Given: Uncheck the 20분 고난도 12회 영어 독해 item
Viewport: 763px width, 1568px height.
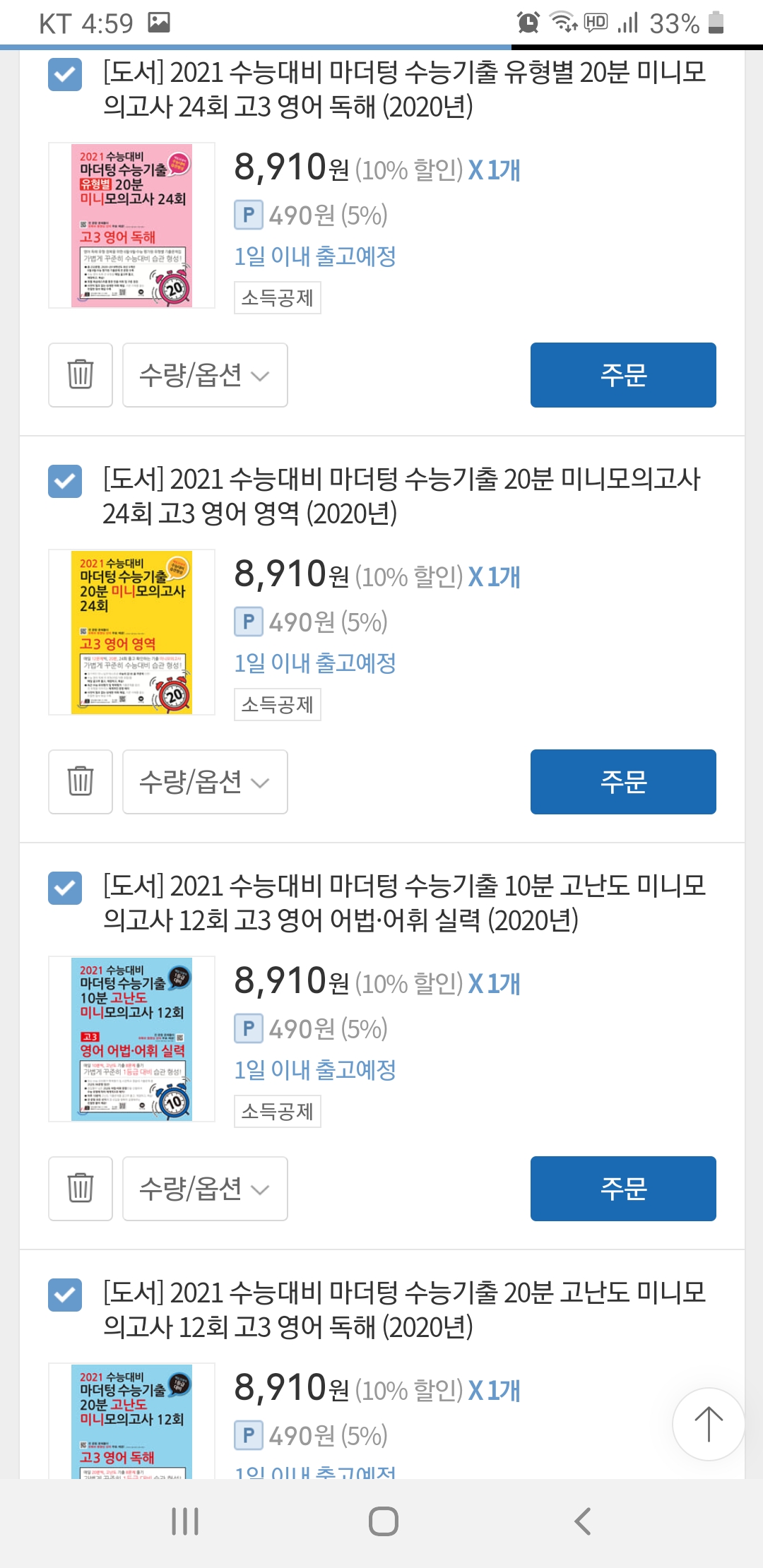Looking at the screenshot, I should click(x=65, y=1295).
